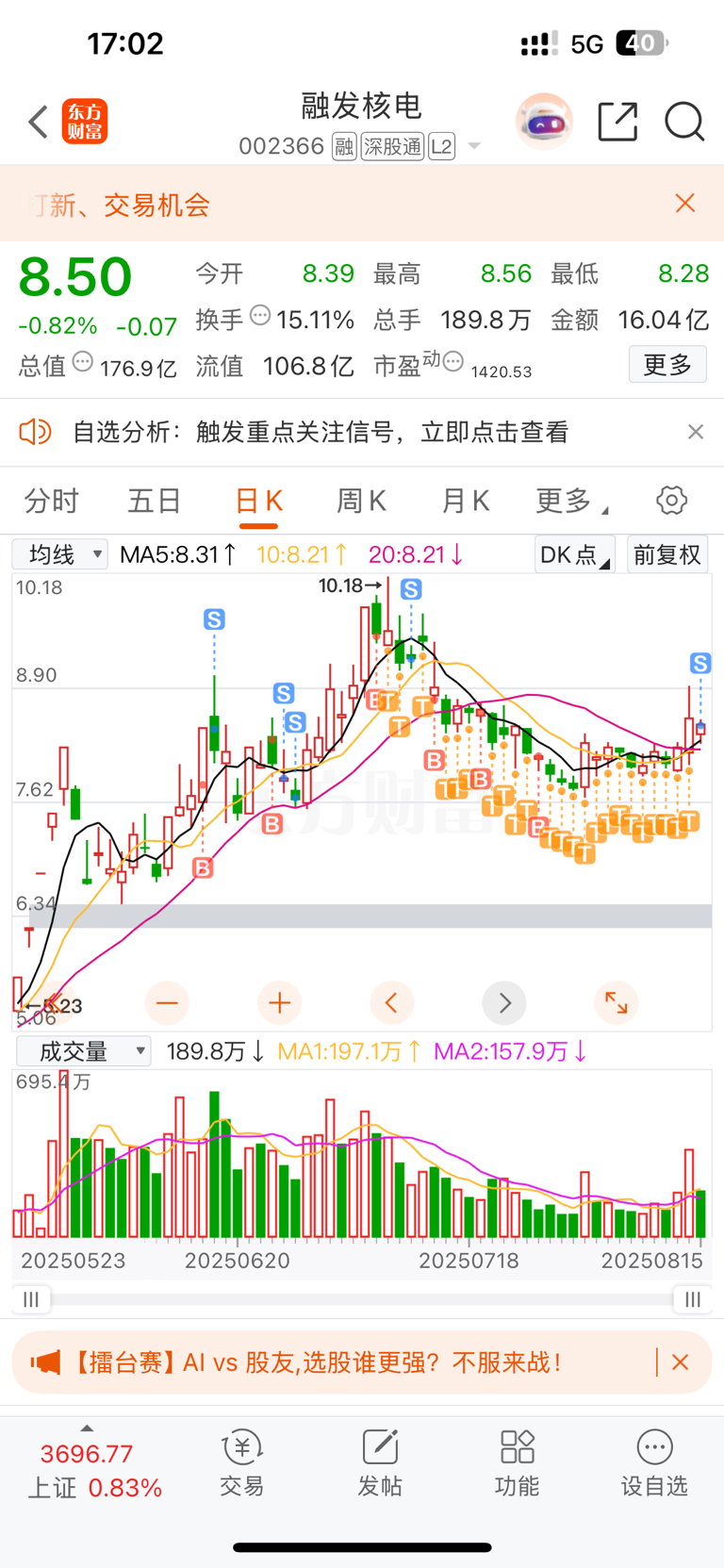Open the 均线 indicator dropdown
The image size is (724, 1568).
(60, 554)
